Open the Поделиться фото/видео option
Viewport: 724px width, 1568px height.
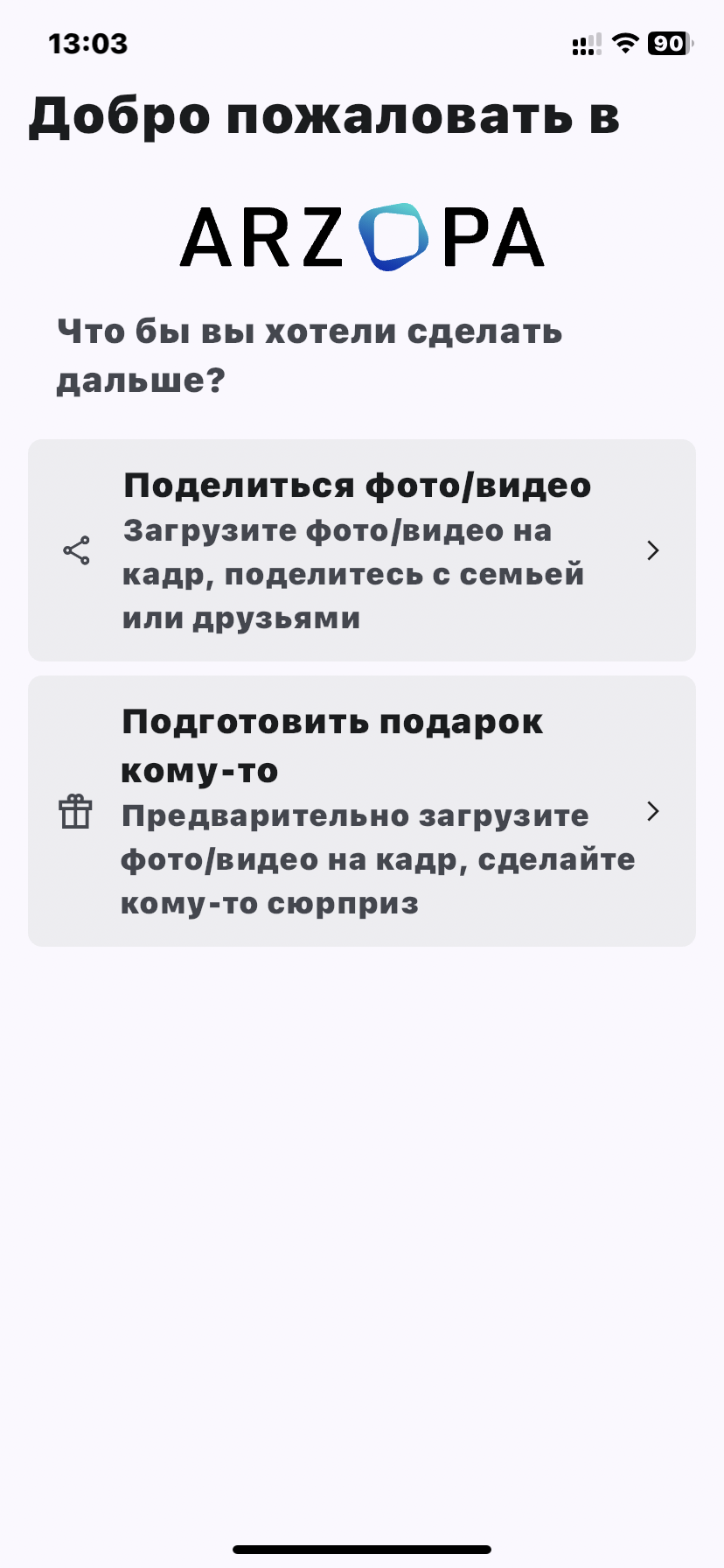pyautogui.click(x=362, y=550)
